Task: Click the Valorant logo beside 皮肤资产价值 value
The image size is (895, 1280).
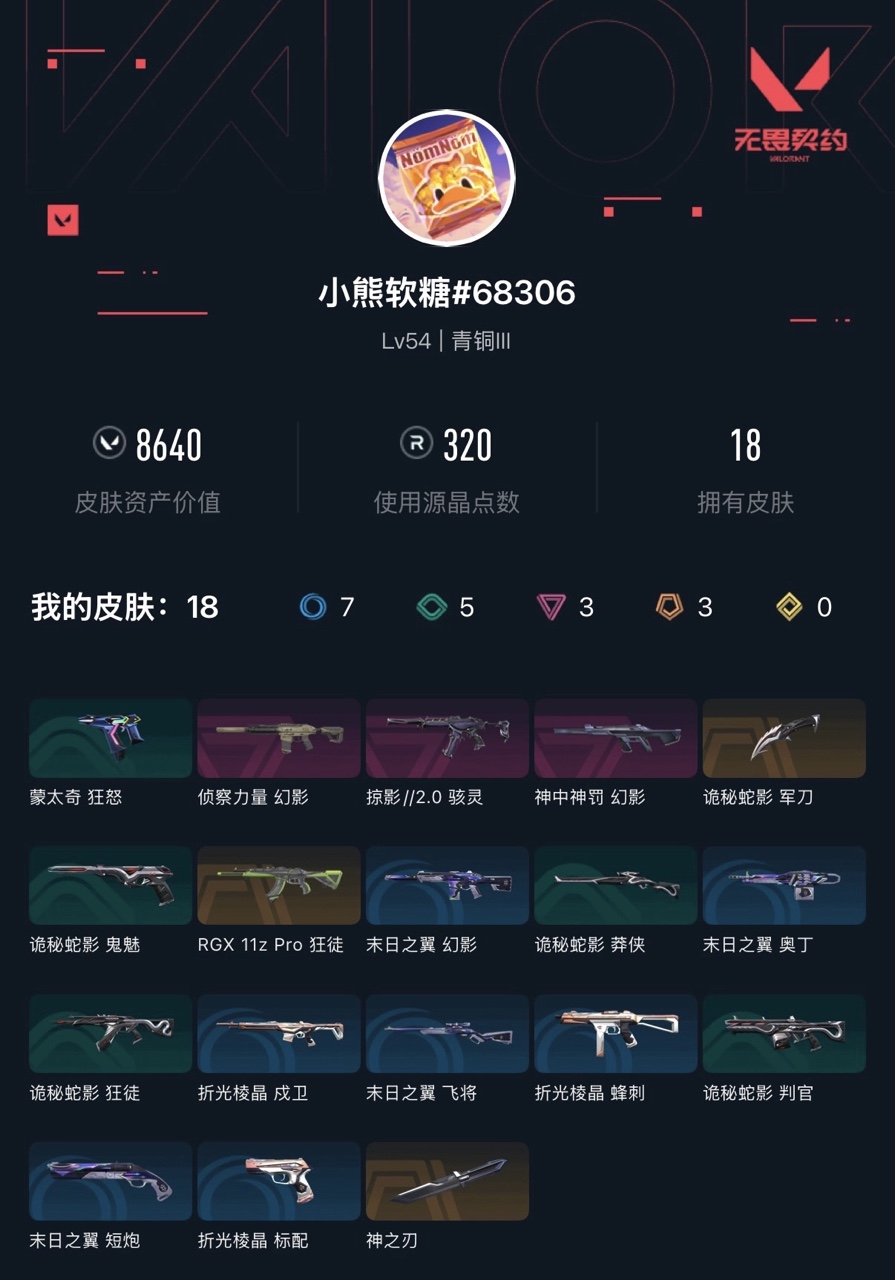Action: coord(110,445)
